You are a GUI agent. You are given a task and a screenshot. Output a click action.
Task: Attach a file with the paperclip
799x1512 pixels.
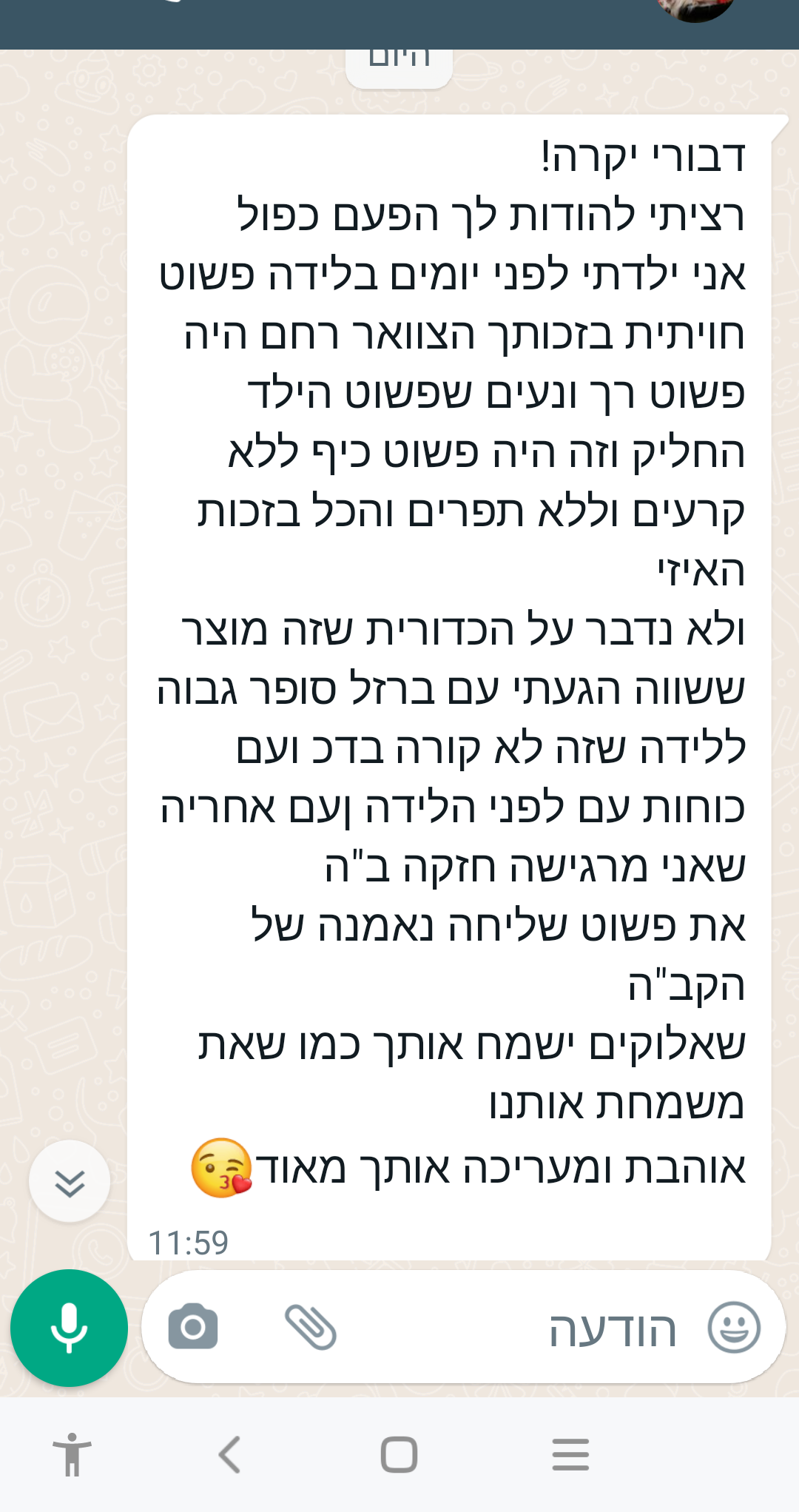coord(311,1326)
